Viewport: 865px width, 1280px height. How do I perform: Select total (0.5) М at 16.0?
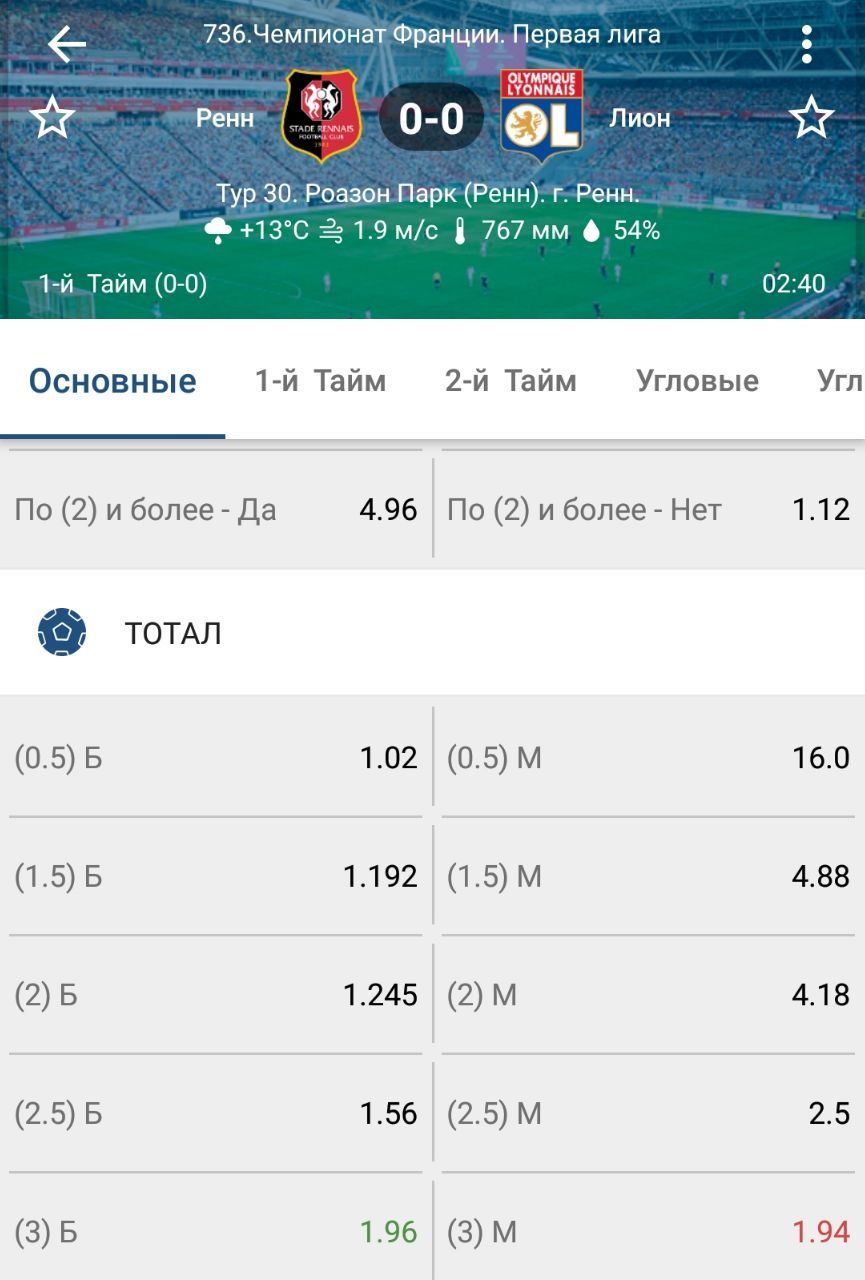click(648, 758)
